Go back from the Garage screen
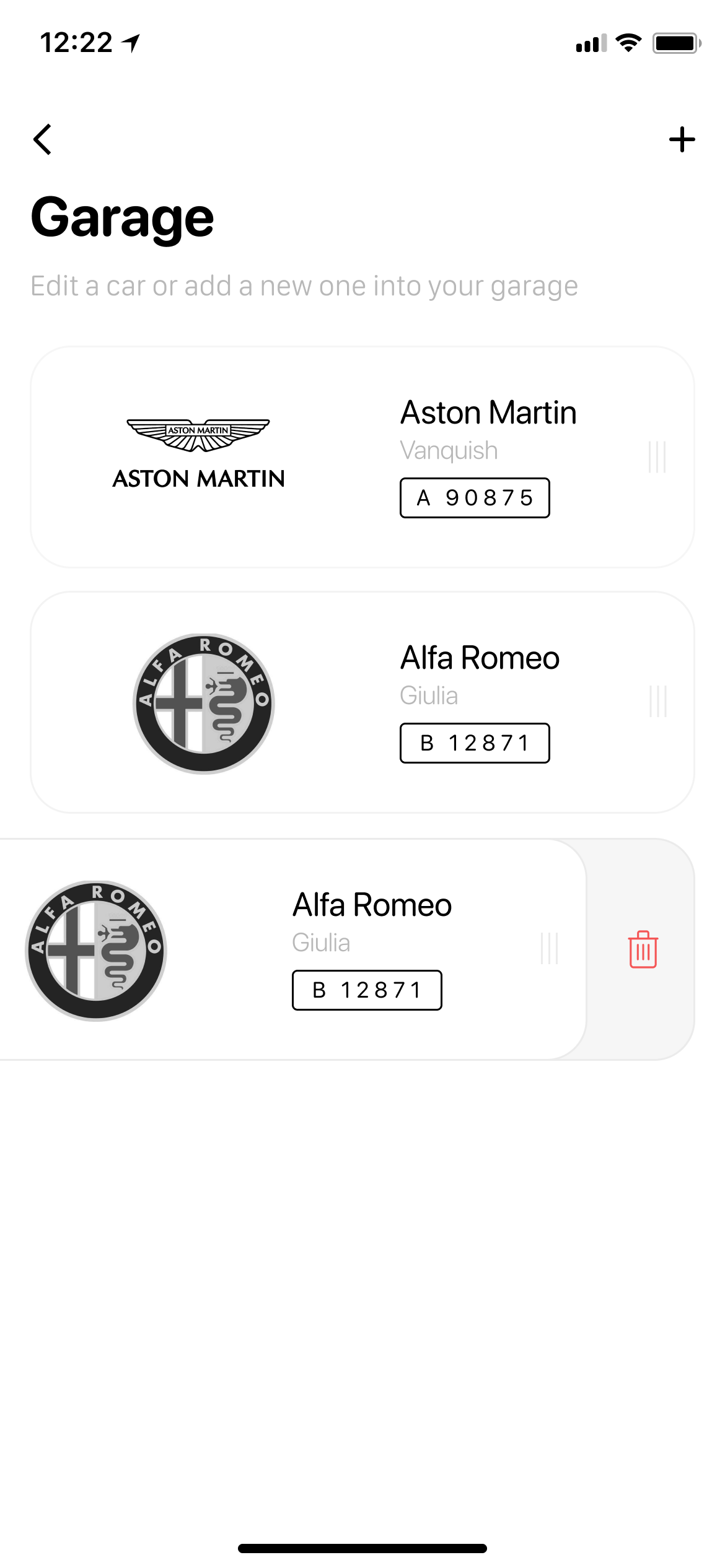725x1568 pixels. click(x=42, y=139)
